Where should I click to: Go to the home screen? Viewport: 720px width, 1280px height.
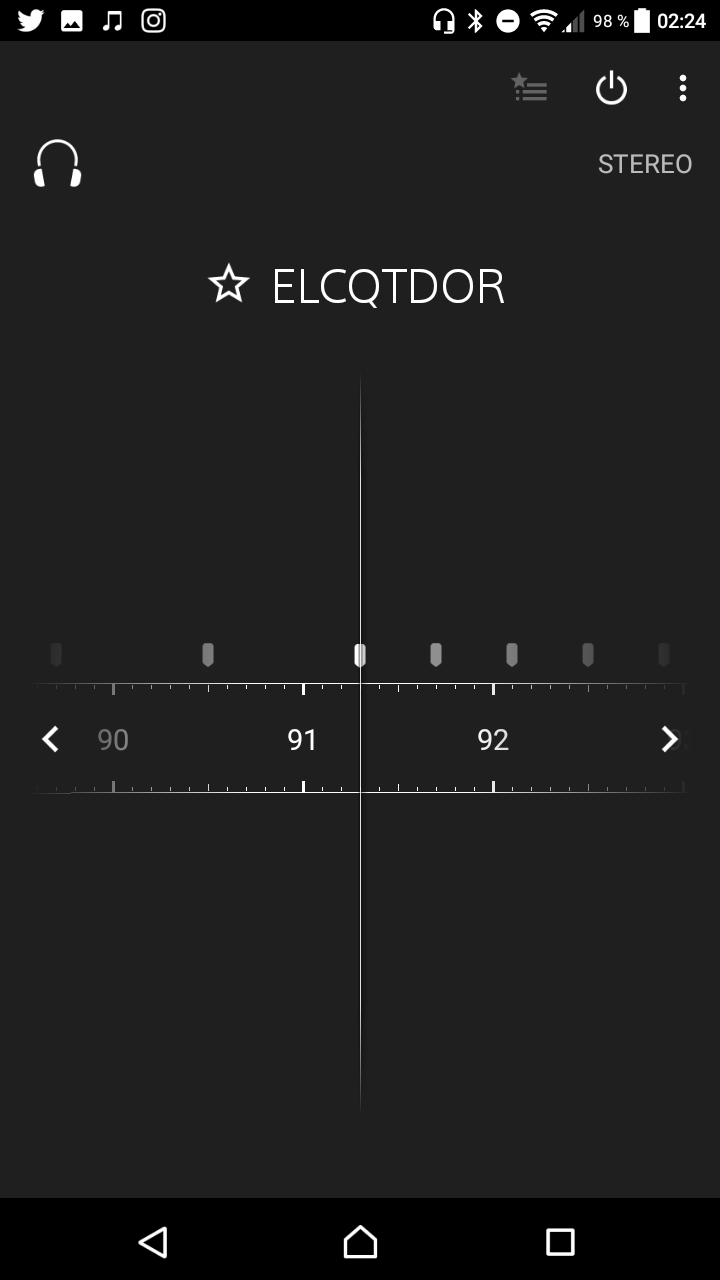pos(360,1242)
